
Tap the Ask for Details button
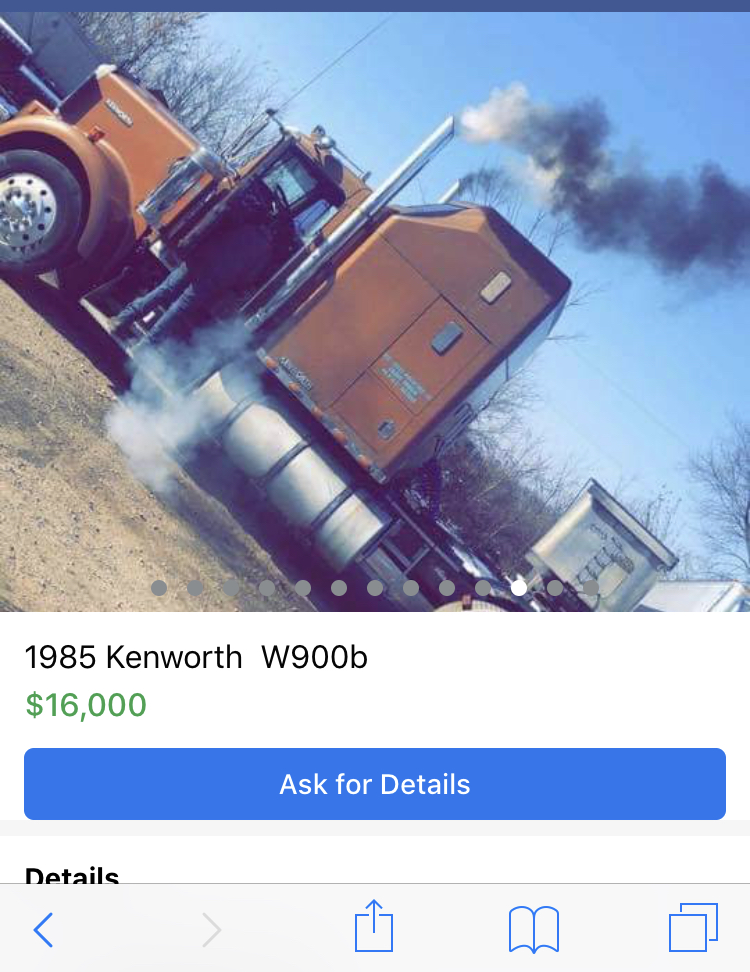coord(375,784)
